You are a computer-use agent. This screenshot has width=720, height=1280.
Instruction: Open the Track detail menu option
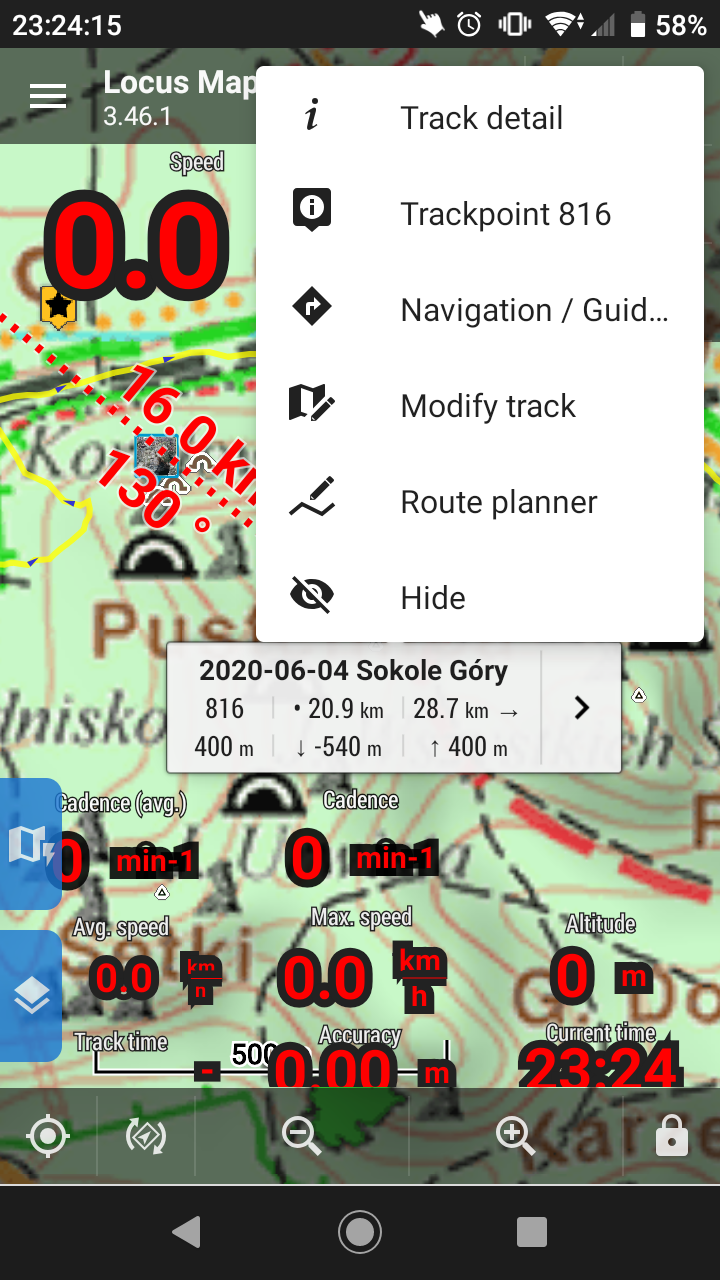[480, 118]
